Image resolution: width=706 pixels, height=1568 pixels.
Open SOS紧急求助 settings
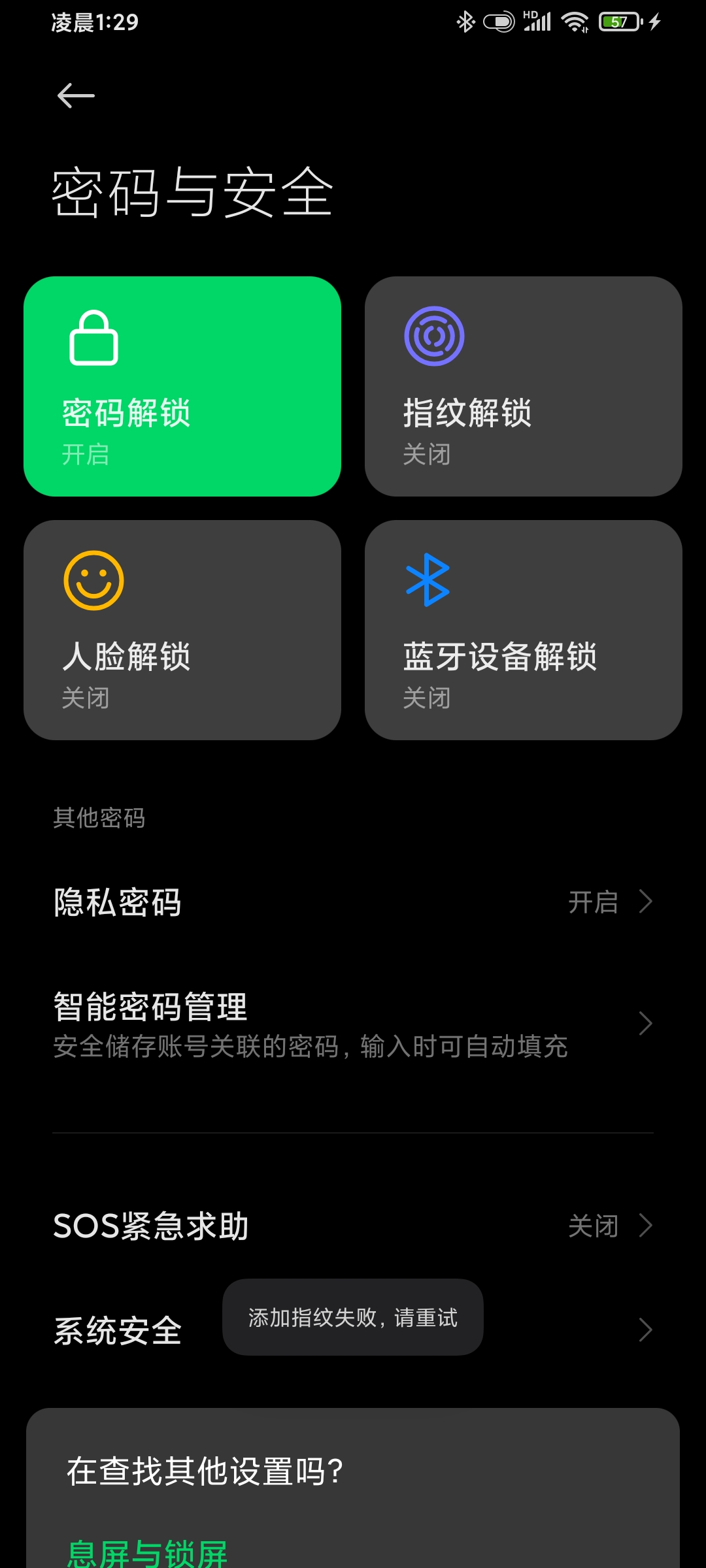(x=353, y=1226)
